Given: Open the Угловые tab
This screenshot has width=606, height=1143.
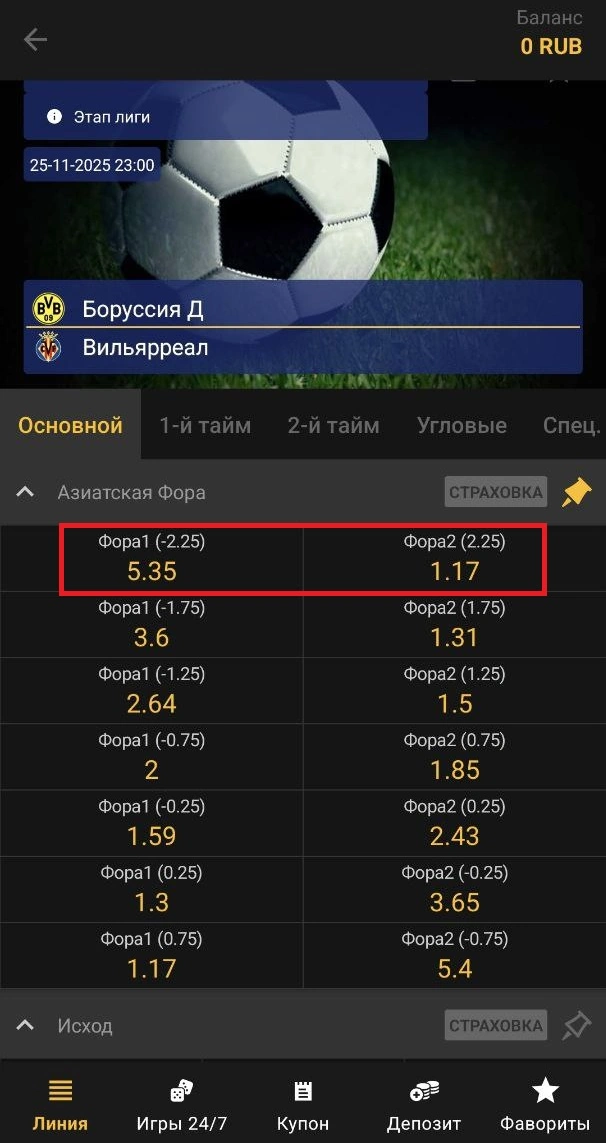Looking at the screenshot, I should (x=461, y=425).
